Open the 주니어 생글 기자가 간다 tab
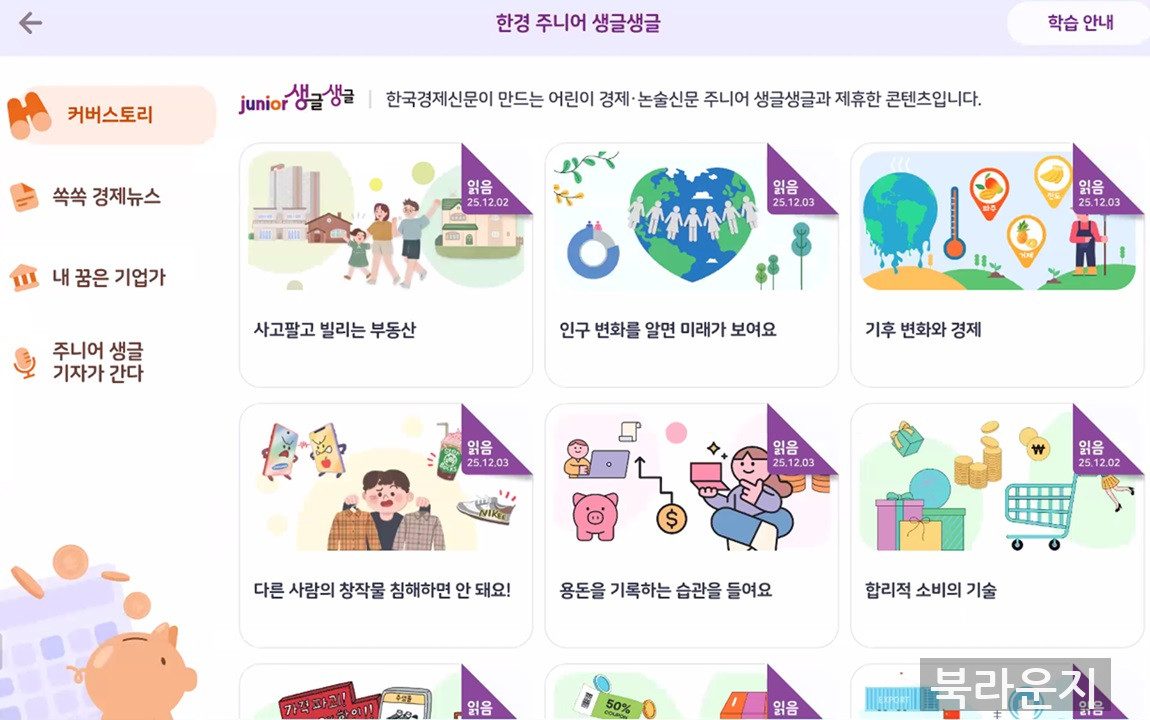This screenshot has width=1150, height=720. tap(98, 362)
